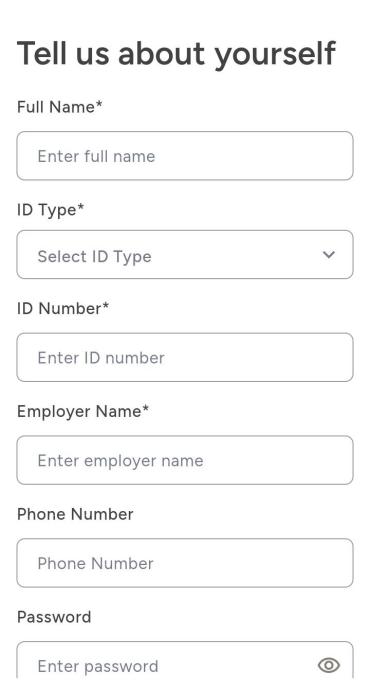370x693 pixels.
Task: Tap the Enter employer name field
Action: [x=185, y=460]
